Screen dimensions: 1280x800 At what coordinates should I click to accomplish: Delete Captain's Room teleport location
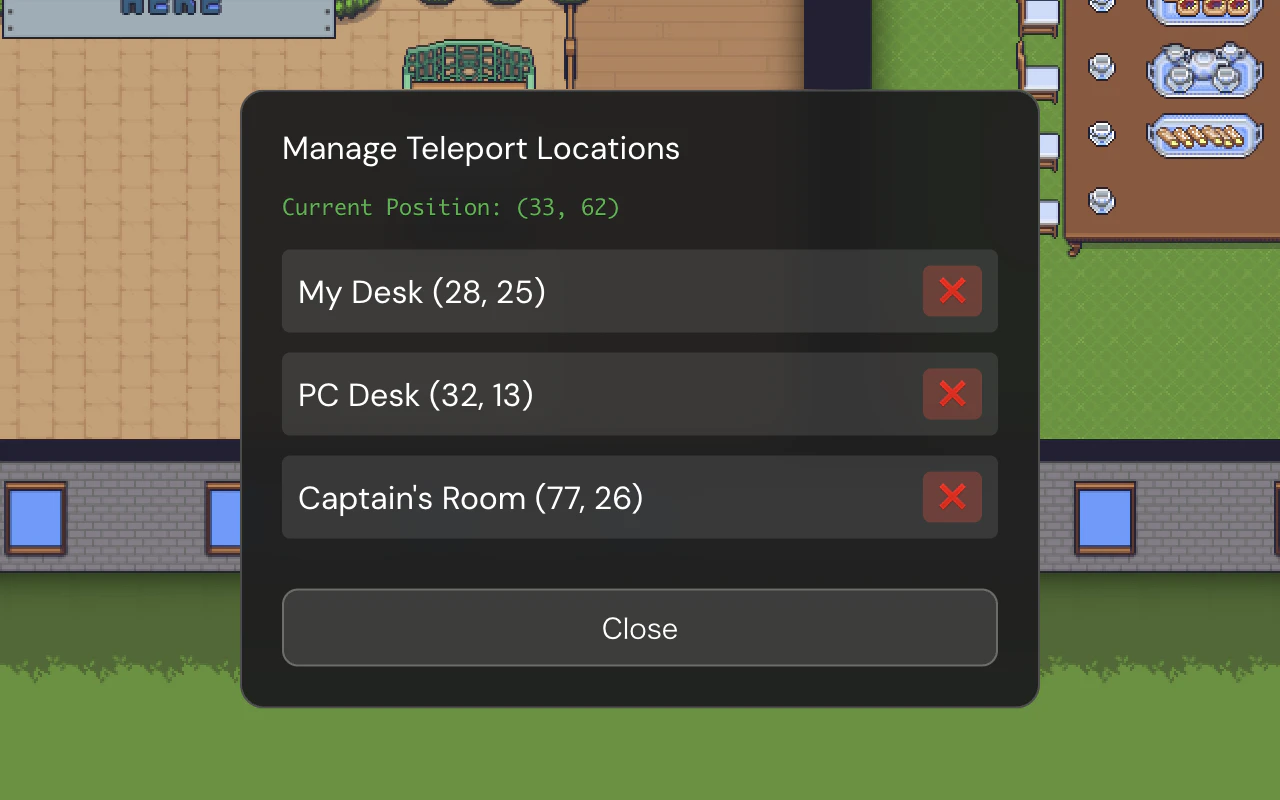952,497
